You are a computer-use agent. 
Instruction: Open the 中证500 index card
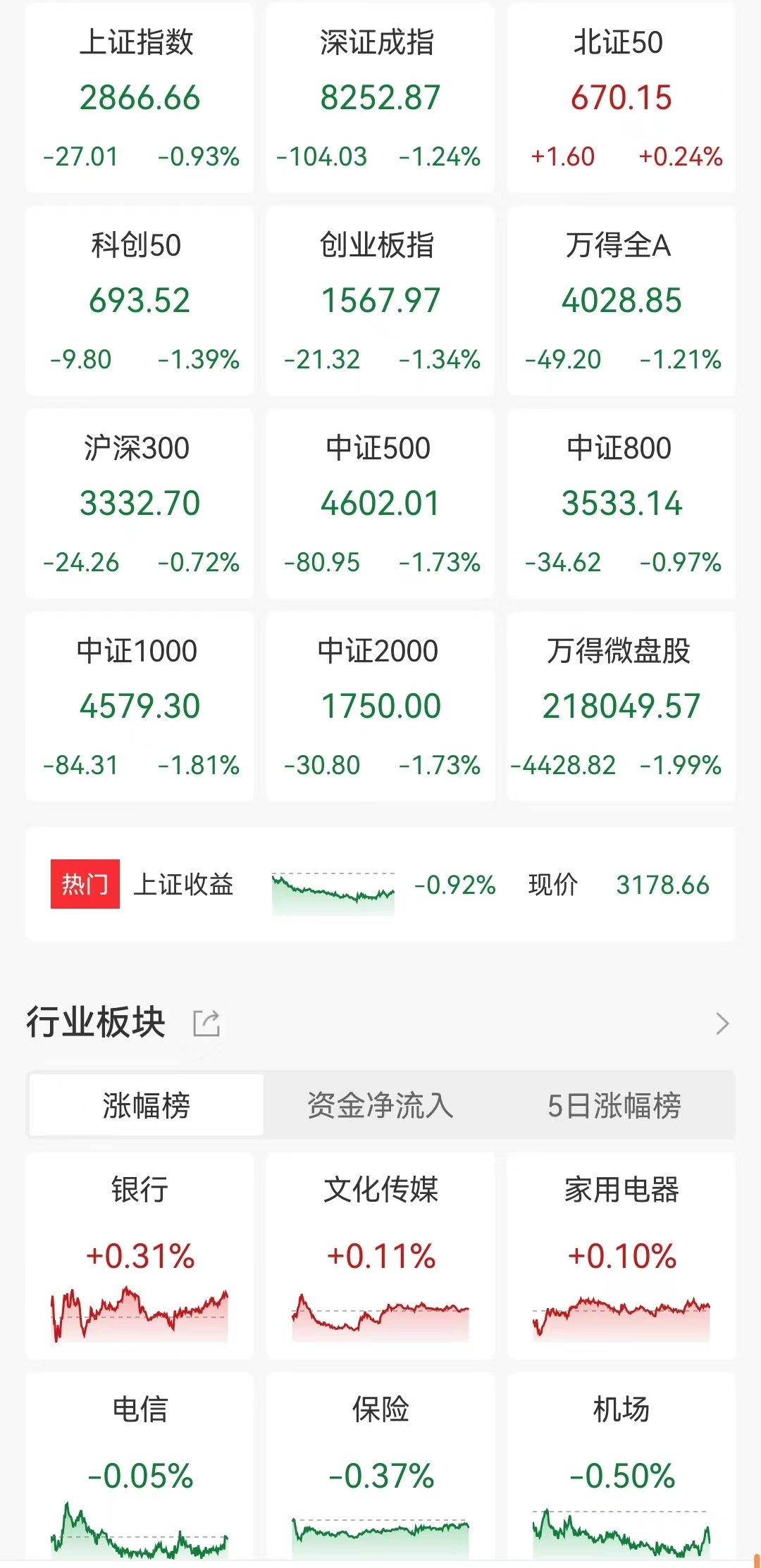(380, 504)
